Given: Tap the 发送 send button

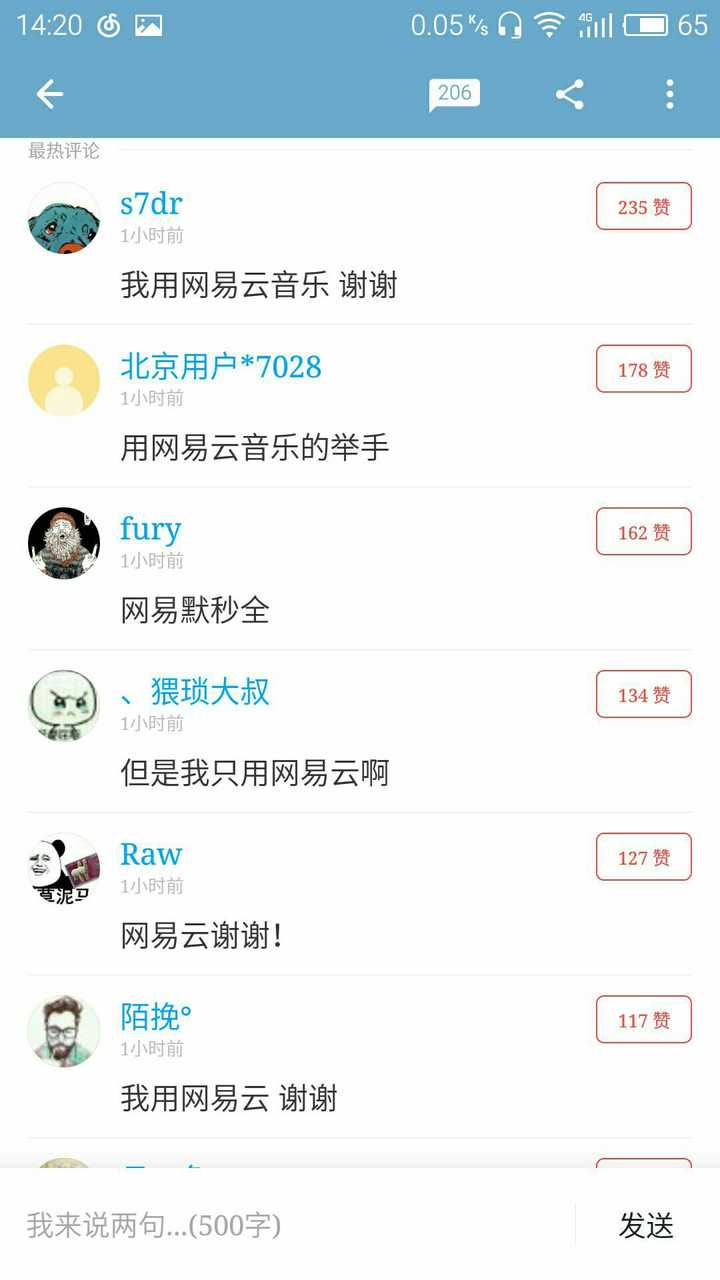Looking at the screenshot, I should (x=646, y=1224).
